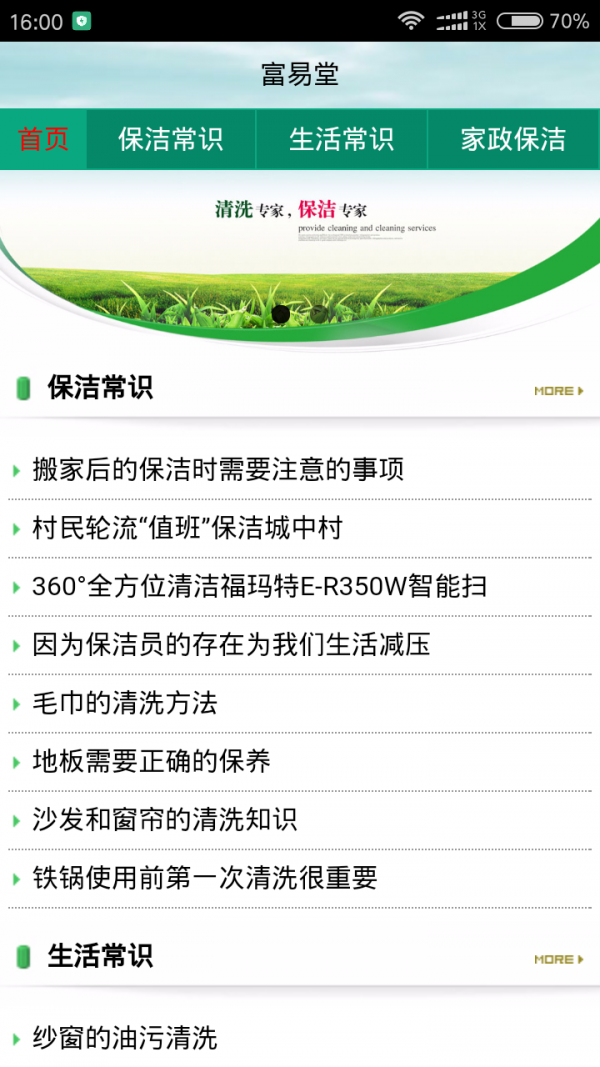The height and width of the screenshot is (1067, 600).
Task: Open article 搬家后的保洁时需要注意的事项
Action: coord(218,469)
